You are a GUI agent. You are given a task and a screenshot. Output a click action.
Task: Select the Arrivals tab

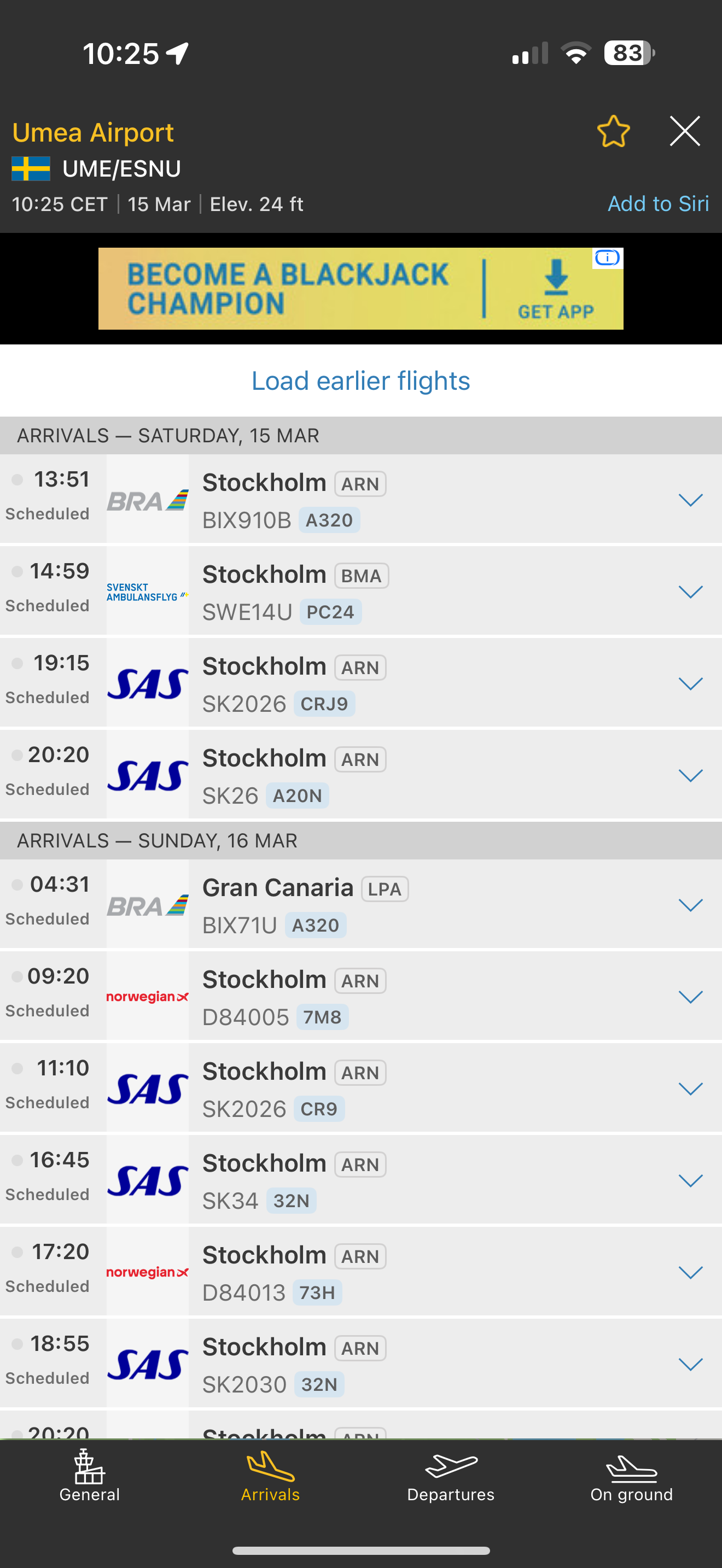coord(270,1476)
